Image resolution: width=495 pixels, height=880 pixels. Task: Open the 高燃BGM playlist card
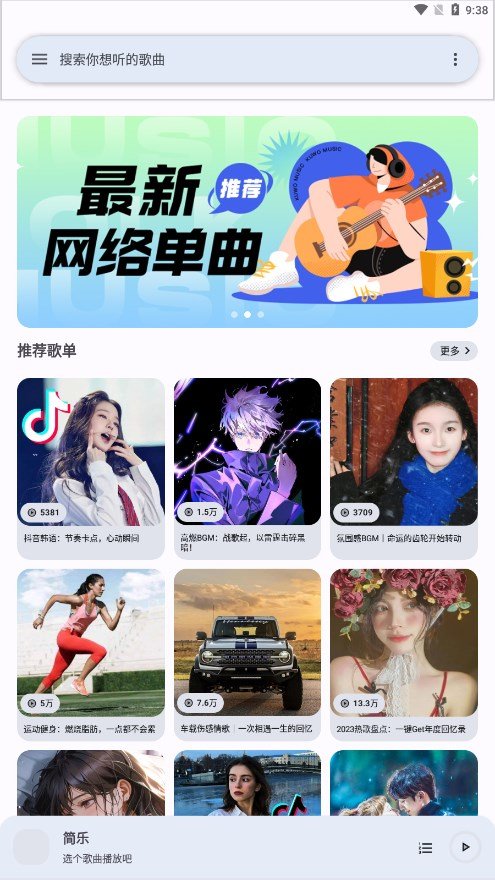pyautogui.click(x=248, y=469)
